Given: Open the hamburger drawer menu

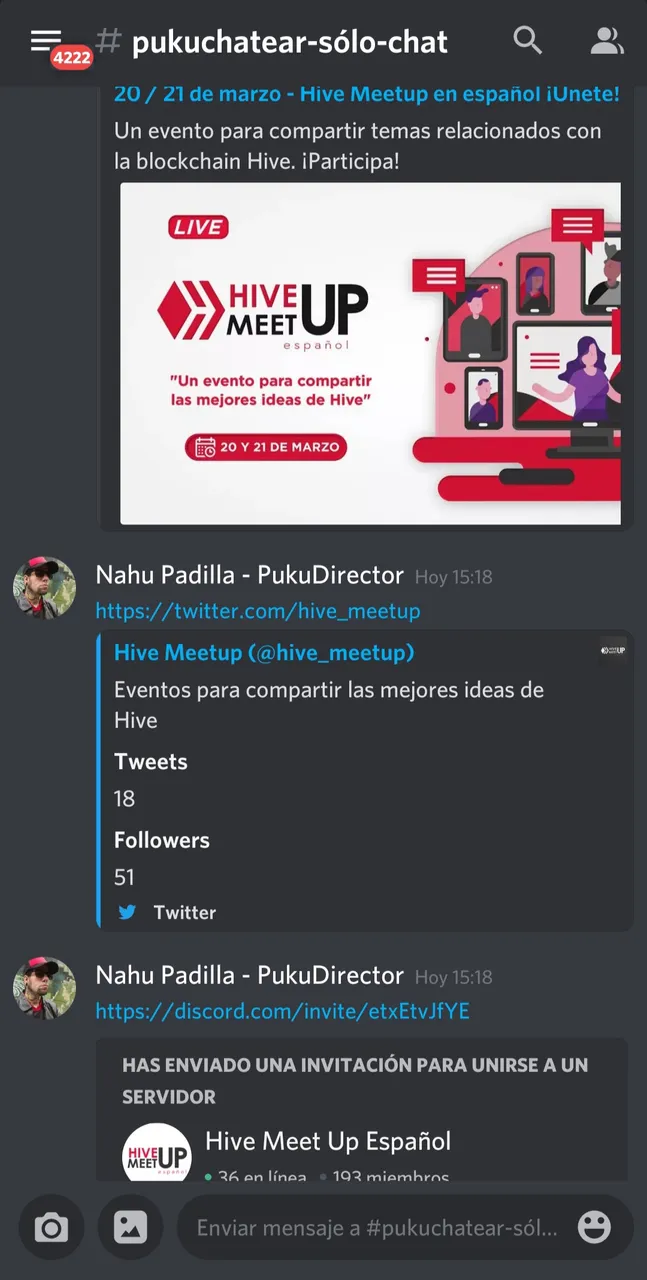Looking at the screenshot, I should click(46, 42).
